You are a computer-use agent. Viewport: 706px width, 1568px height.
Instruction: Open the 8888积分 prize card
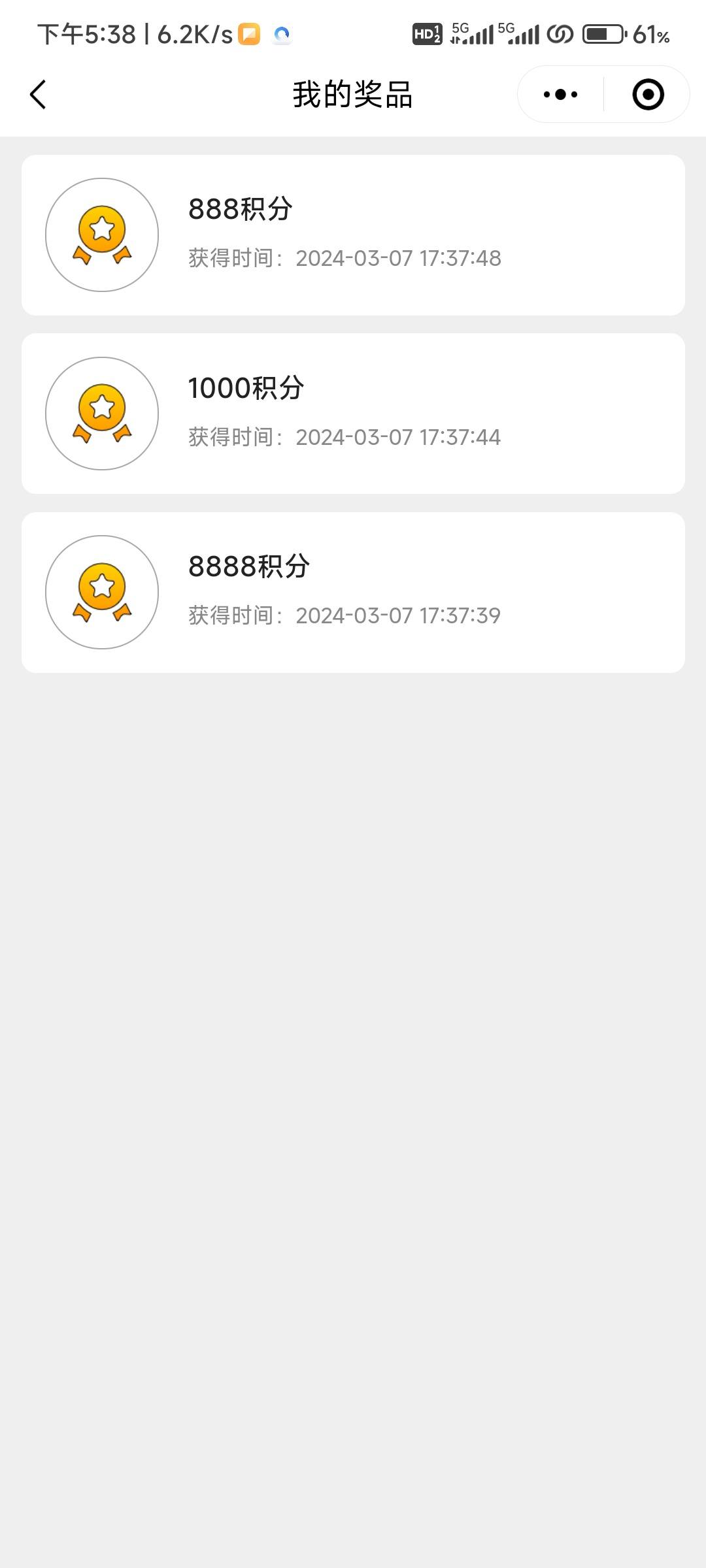(x=353, y=593)
